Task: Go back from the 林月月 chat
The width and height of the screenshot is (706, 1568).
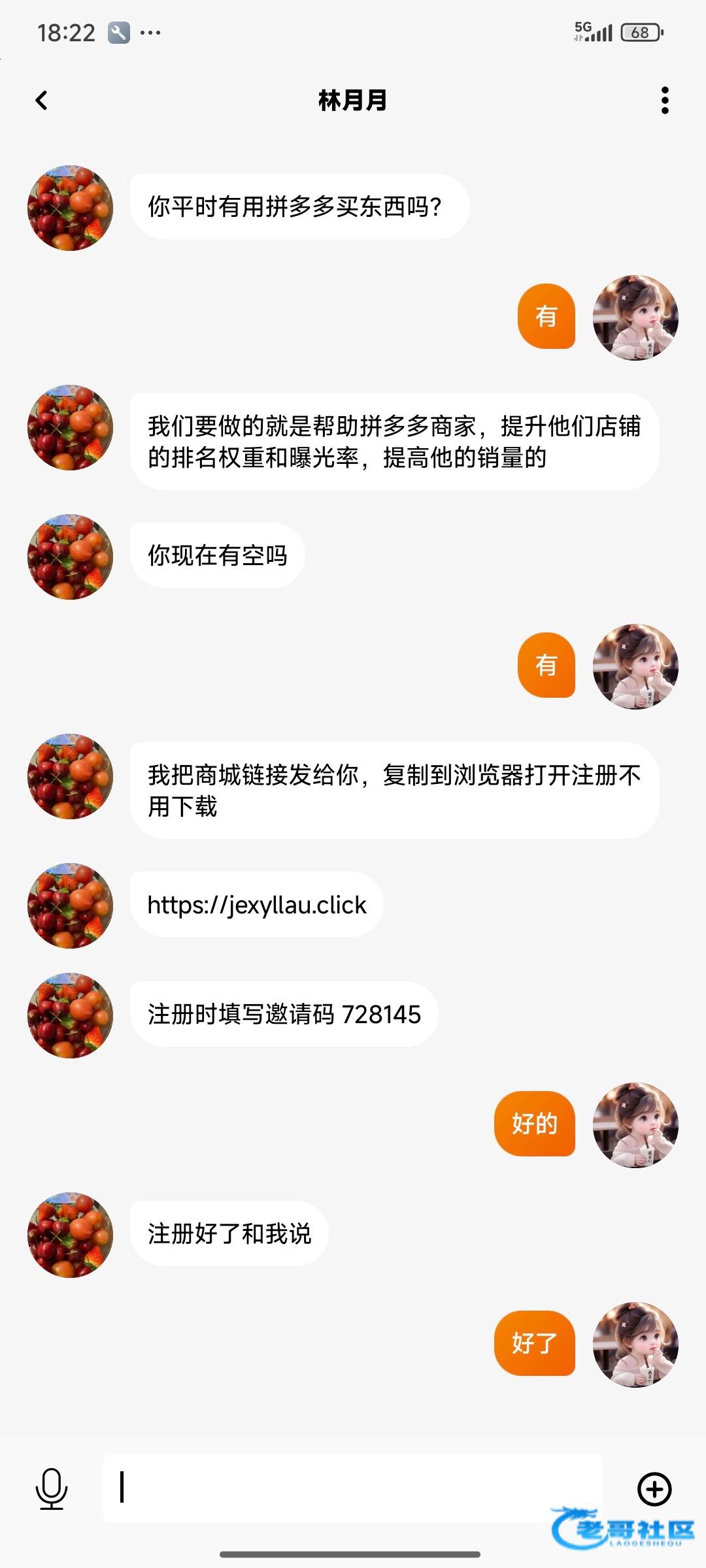Action: pyautogui.click(x=42, y=101)
